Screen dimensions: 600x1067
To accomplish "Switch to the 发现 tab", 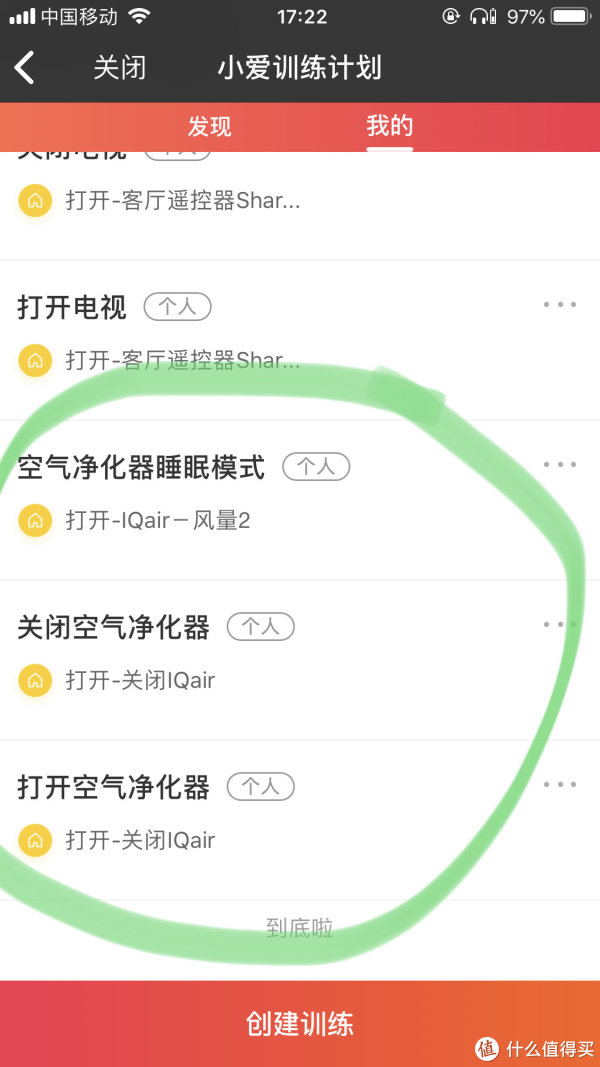I will pyautogui.click(x=210, y=127).
